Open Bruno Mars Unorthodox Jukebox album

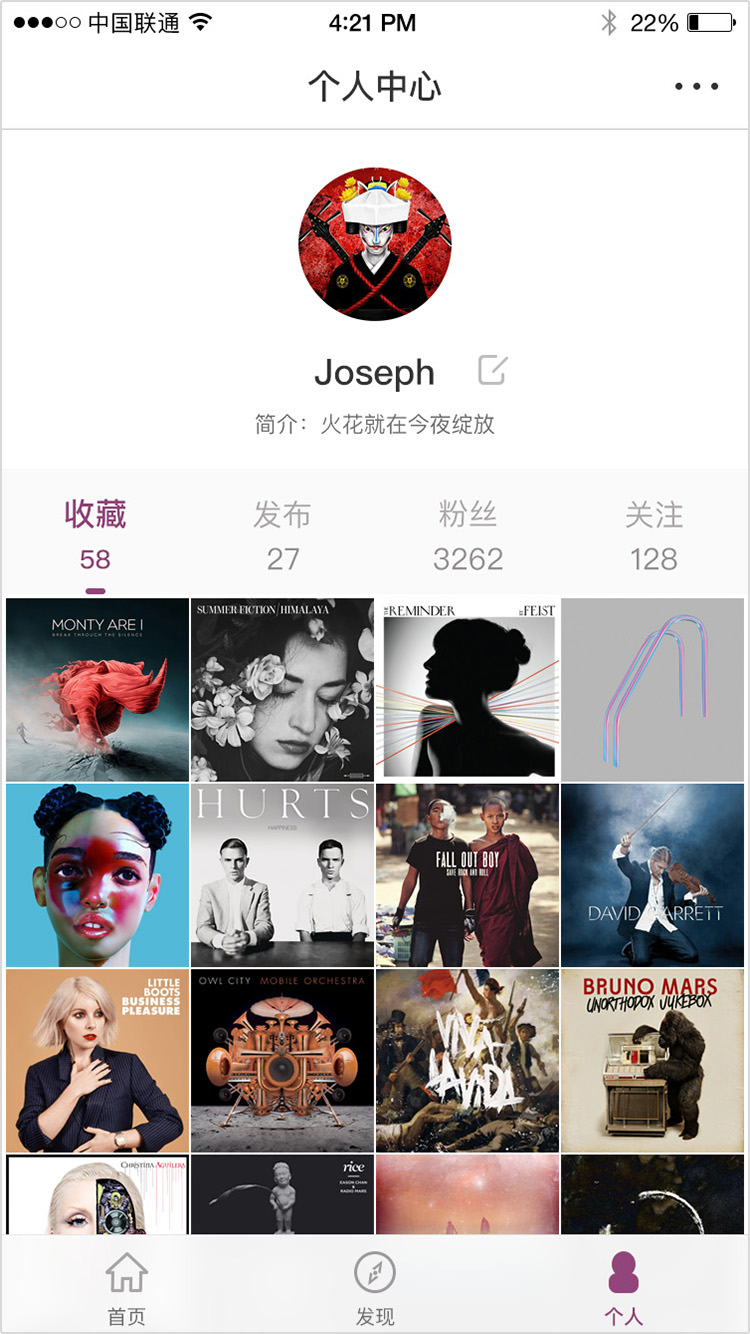pos(653,1061)
